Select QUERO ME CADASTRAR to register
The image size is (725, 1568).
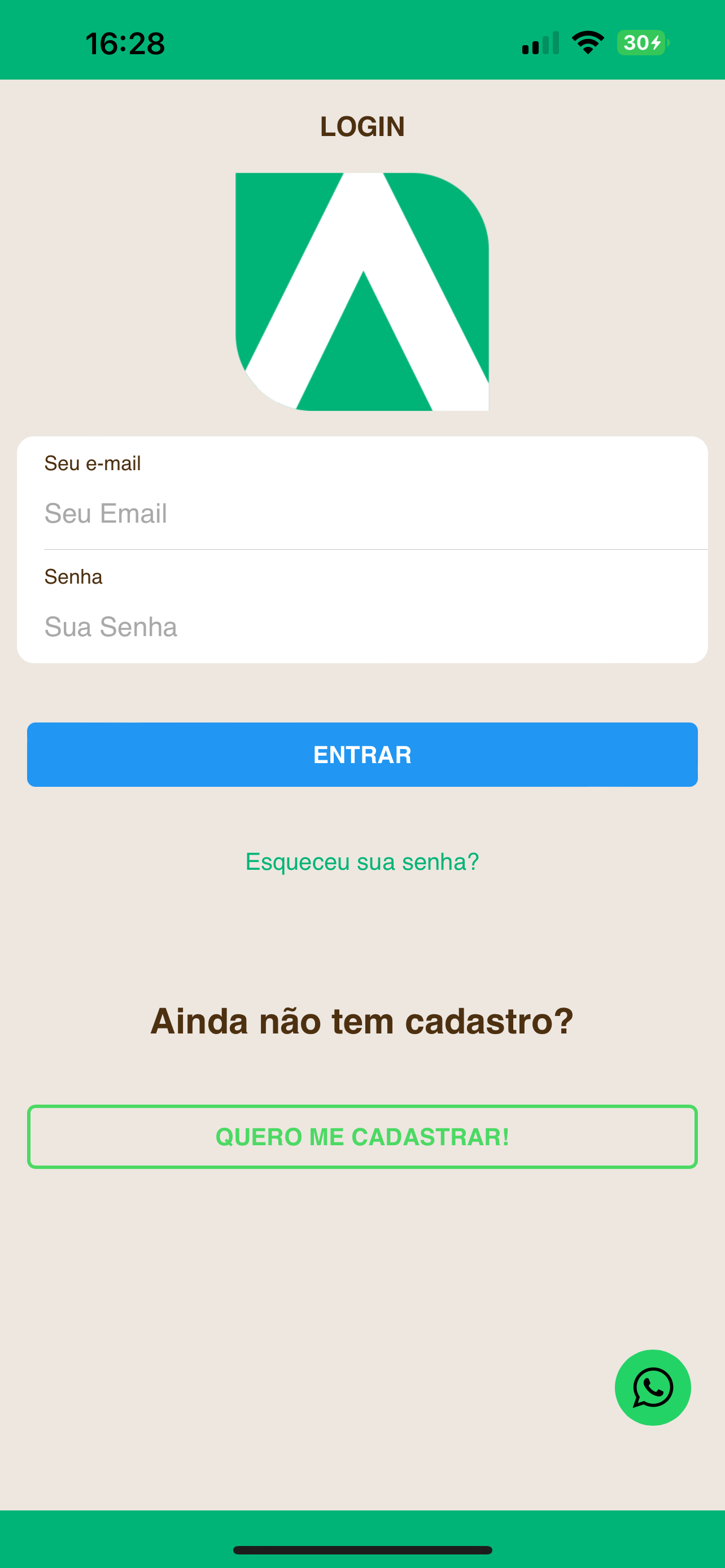362,1136
